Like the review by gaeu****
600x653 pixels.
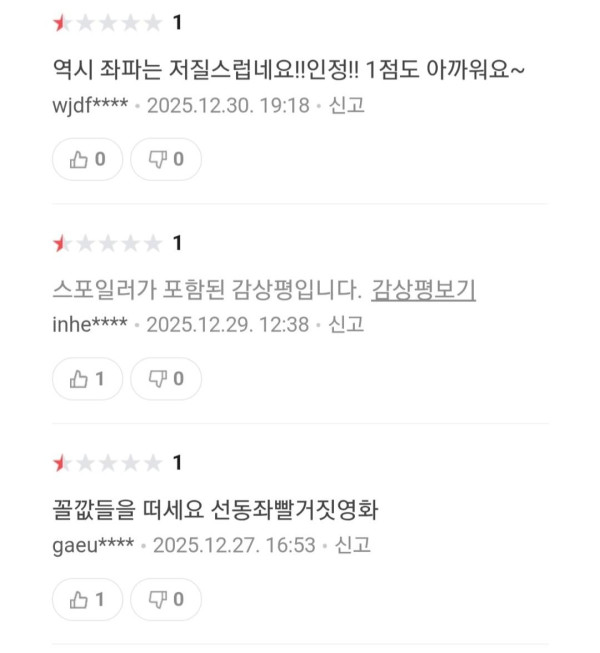(87, 599)
